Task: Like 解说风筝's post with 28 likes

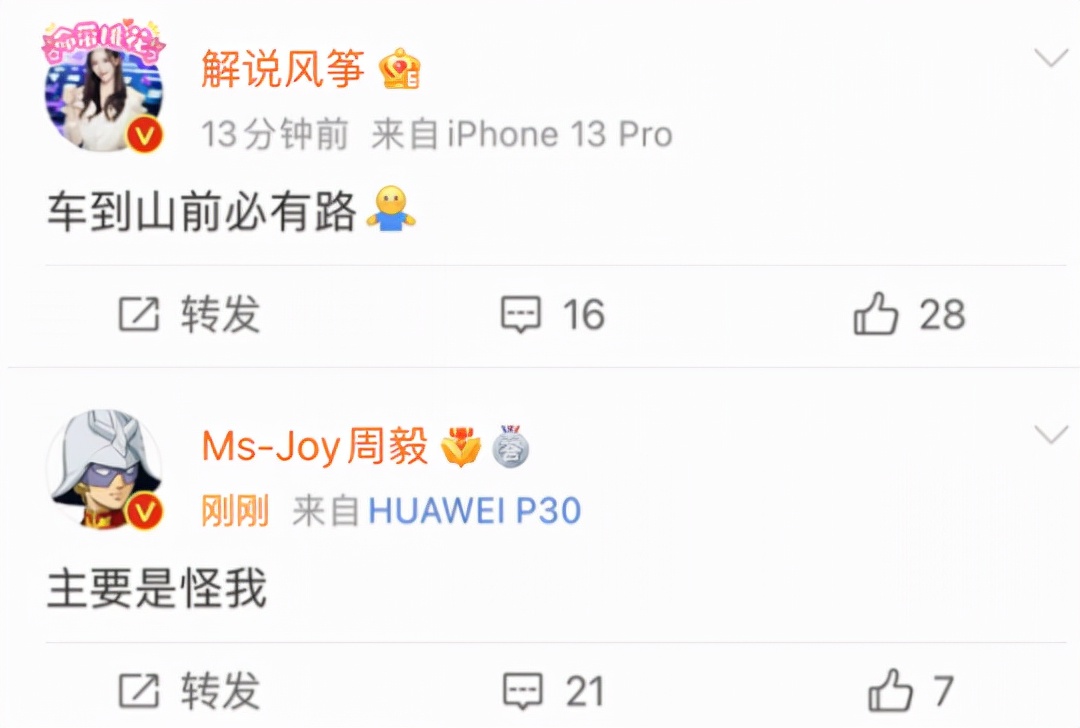Action: (908, 315)
